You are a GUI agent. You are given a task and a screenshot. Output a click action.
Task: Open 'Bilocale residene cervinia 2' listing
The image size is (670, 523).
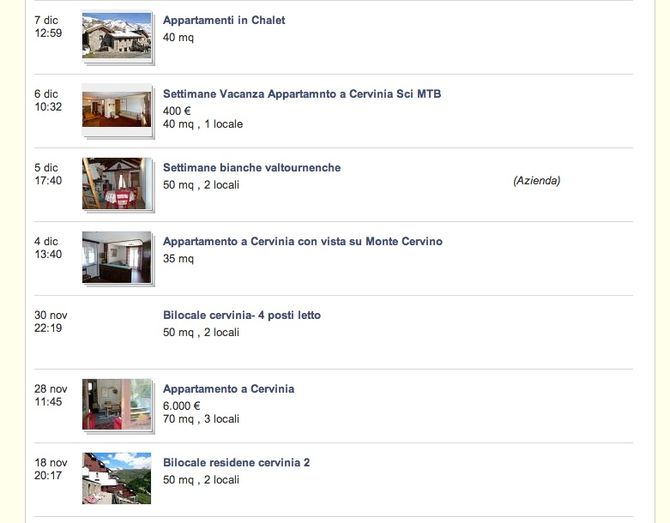[236, 463]
